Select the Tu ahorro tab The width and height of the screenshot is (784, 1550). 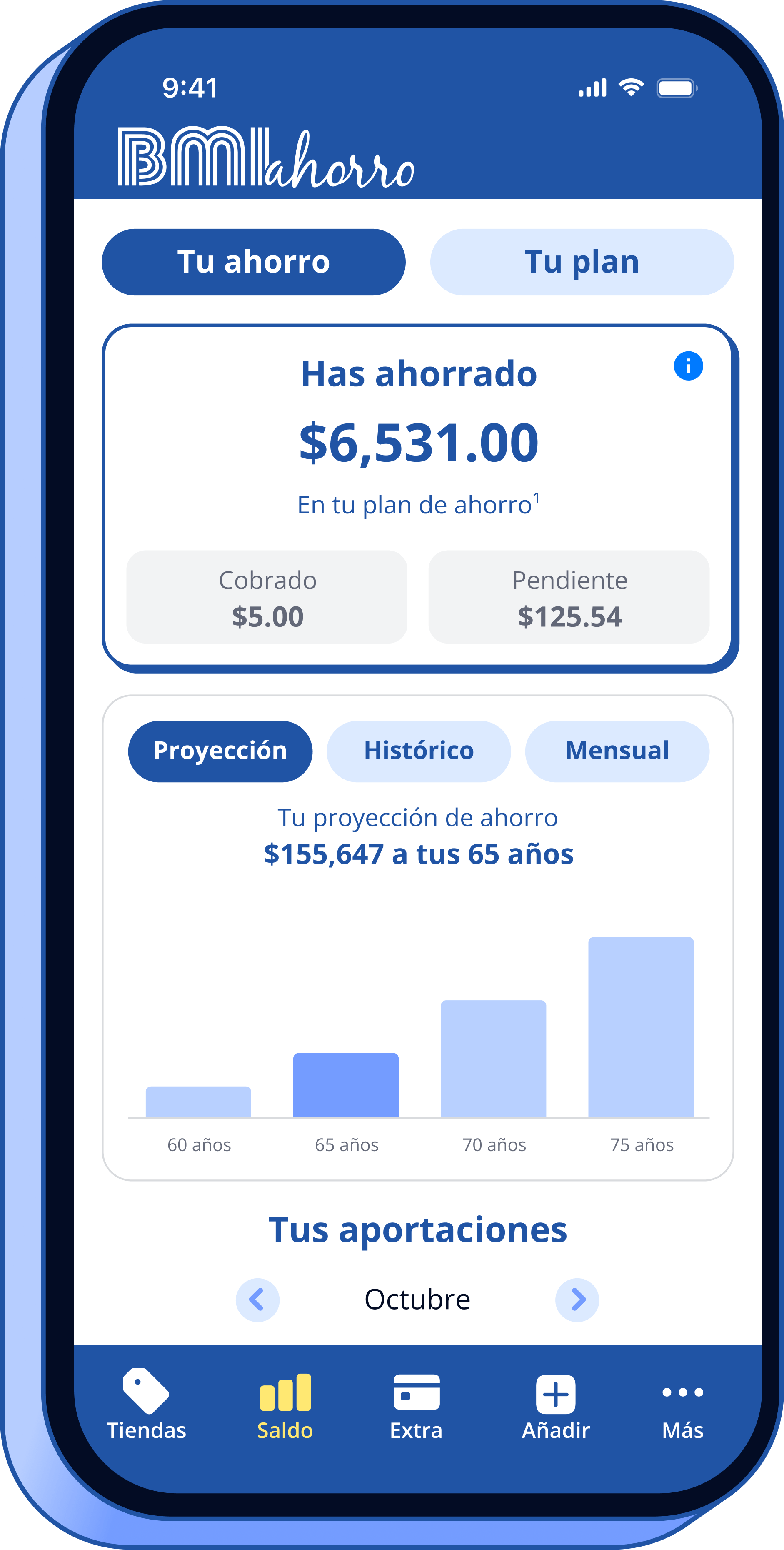point(253,262)
